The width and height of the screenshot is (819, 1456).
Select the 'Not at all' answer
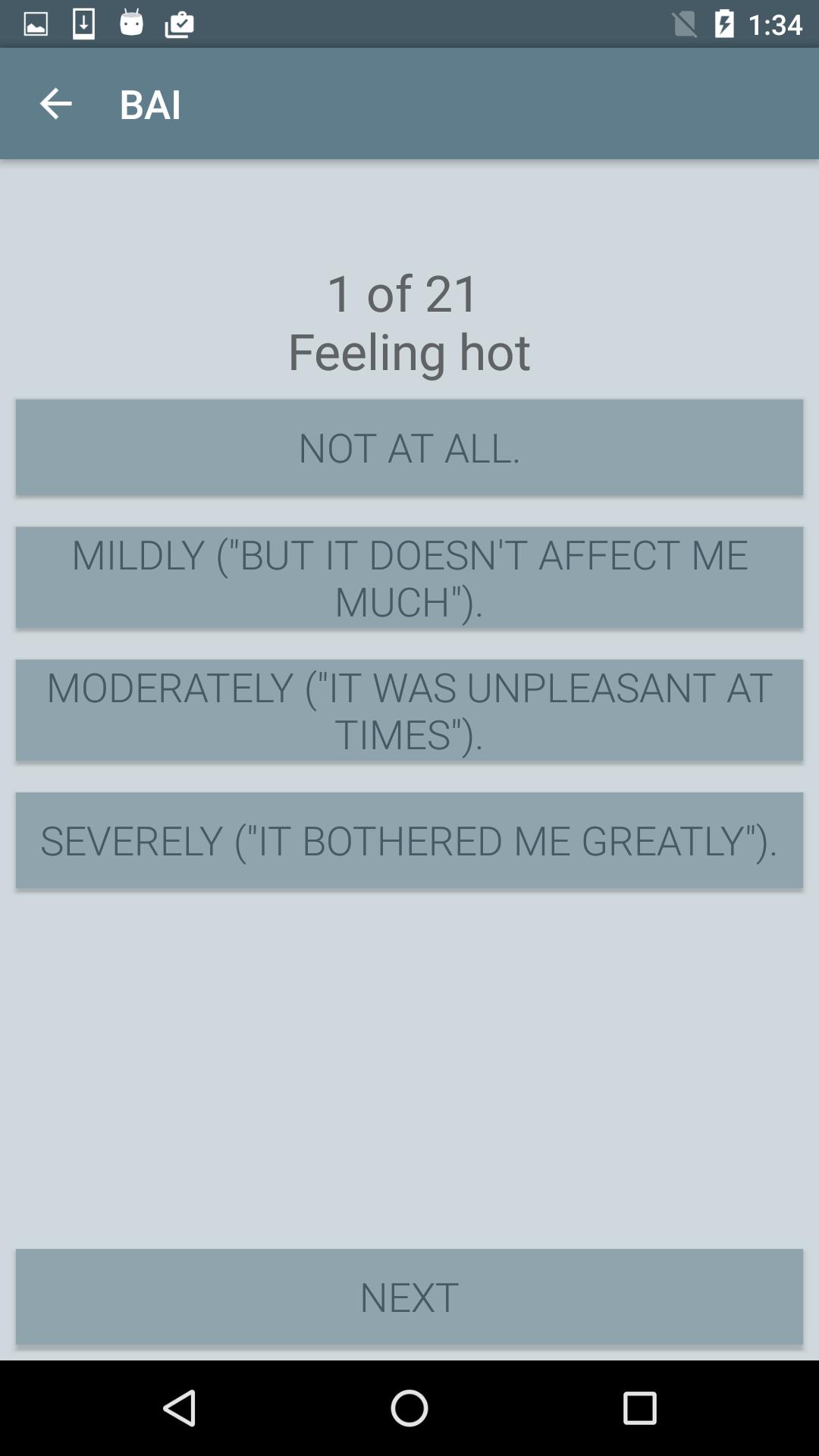(x=409, y=447)
